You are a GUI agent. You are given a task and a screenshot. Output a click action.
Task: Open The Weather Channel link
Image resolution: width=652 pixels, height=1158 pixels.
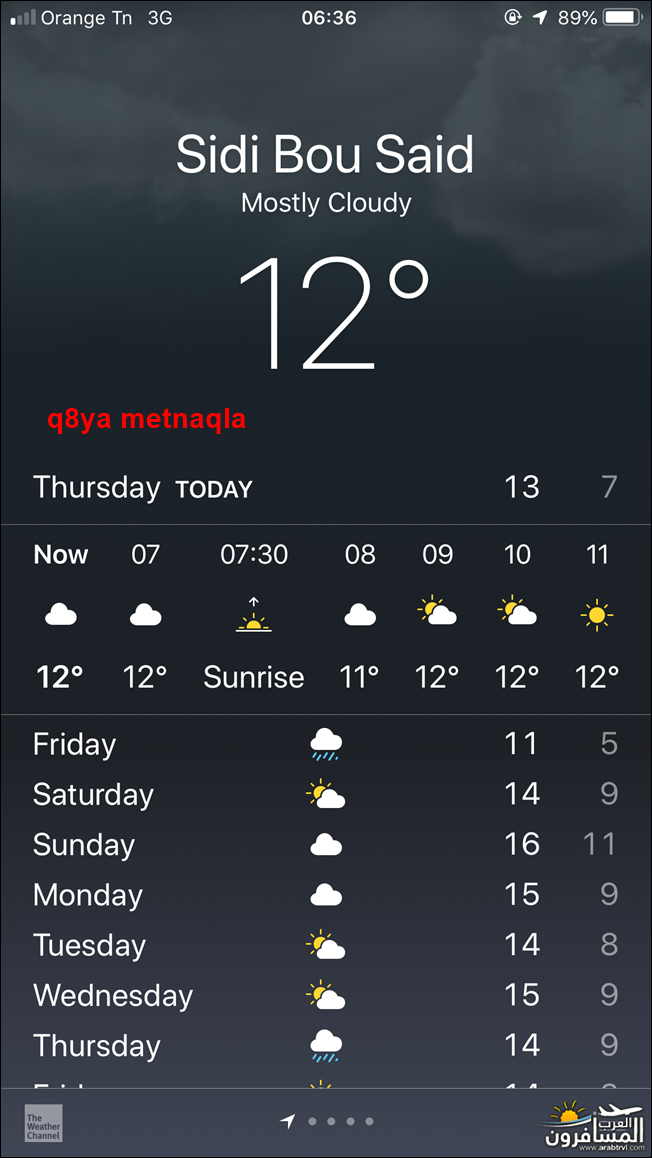tap(44, 1123)
